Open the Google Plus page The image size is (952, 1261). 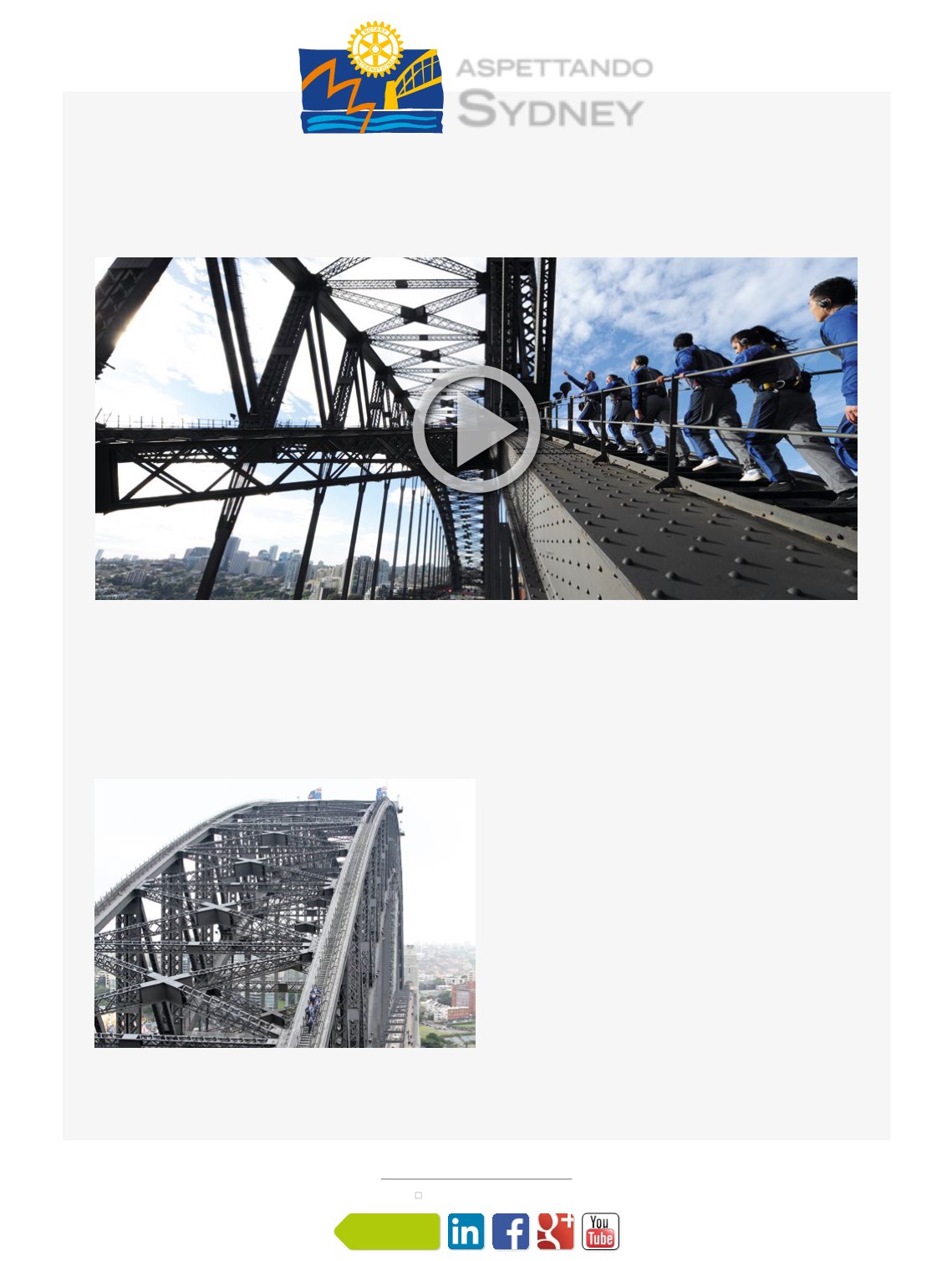[555, 1231]
